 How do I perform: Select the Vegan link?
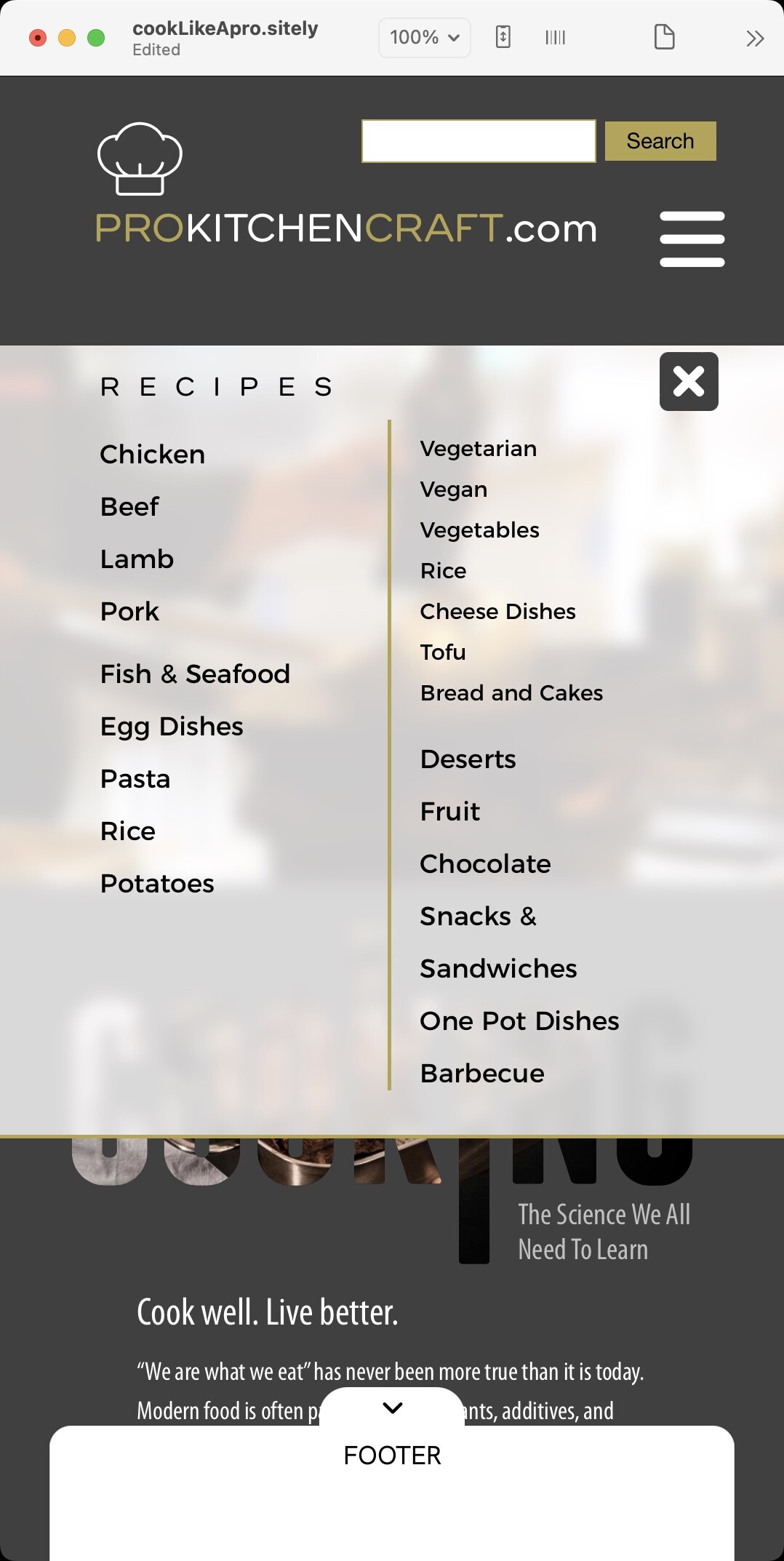click(454, 490)
